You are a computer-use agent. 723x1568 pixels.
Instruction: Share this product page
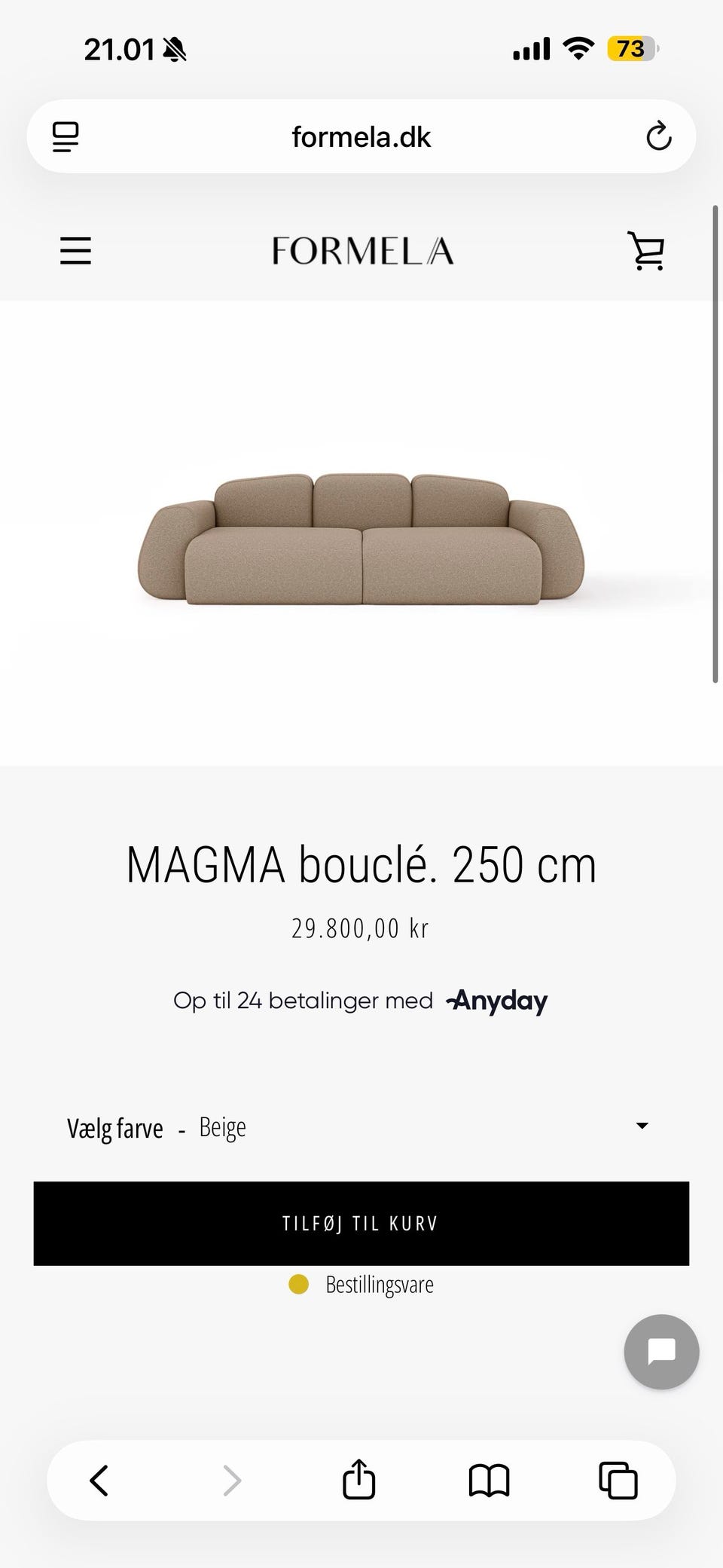358,1480
